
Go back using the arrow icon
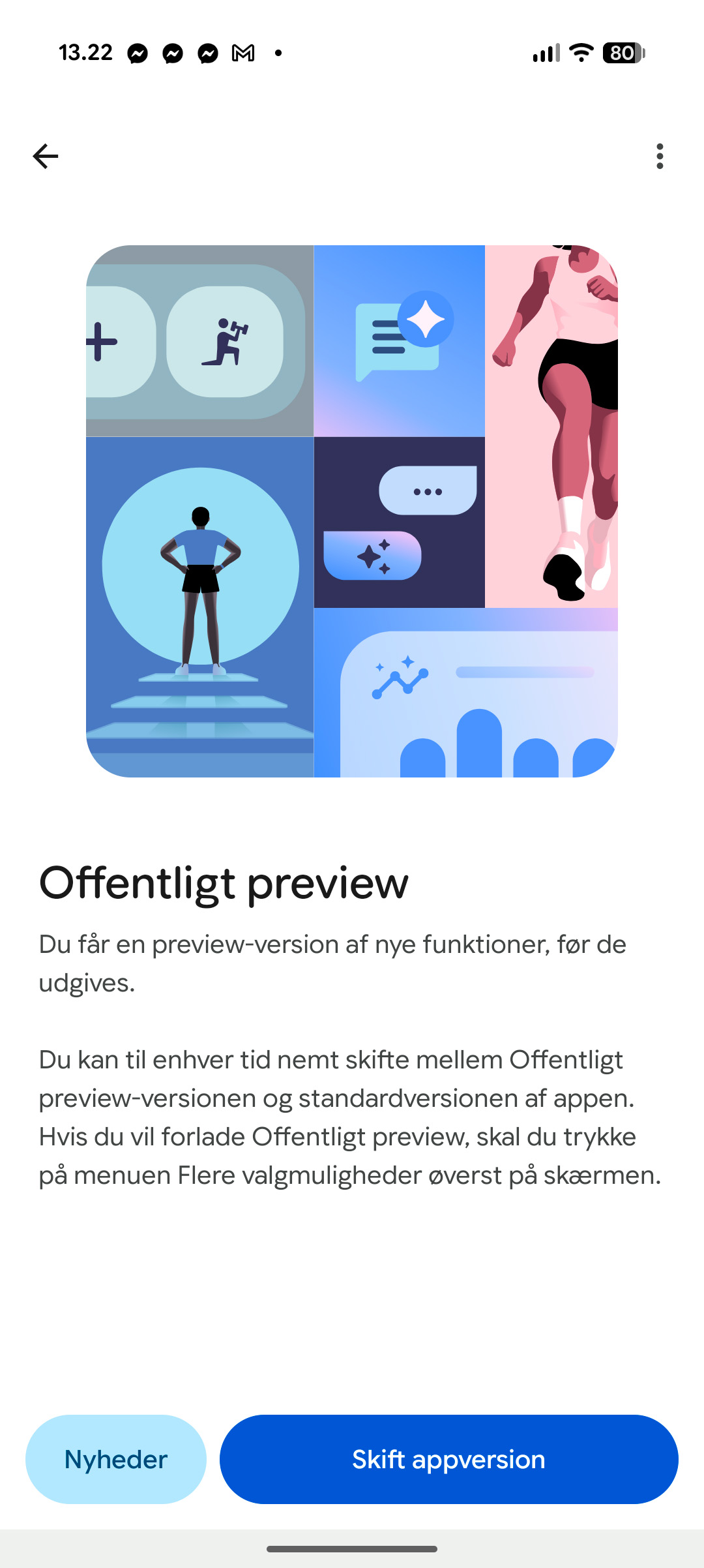click(46, 157)
